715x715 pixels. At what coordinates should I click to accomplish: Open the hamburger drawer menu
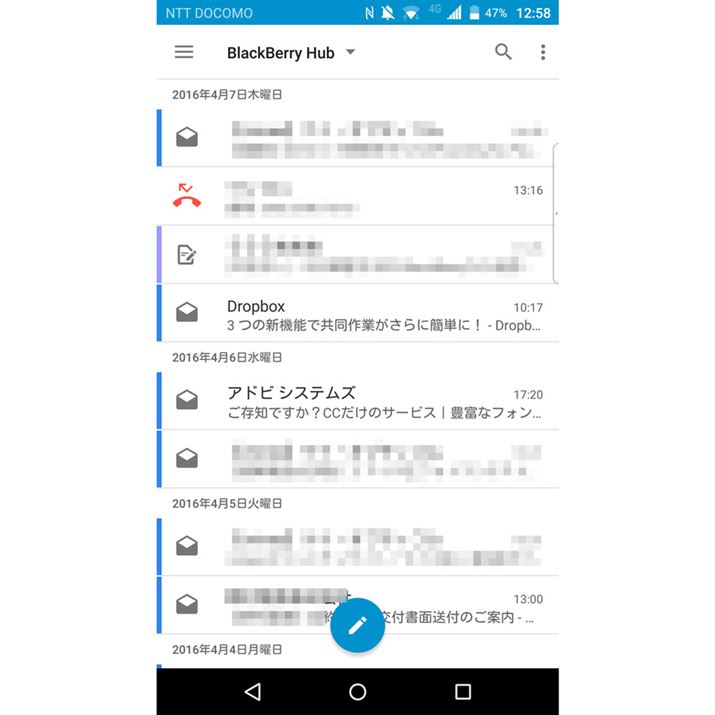point(184,52)
